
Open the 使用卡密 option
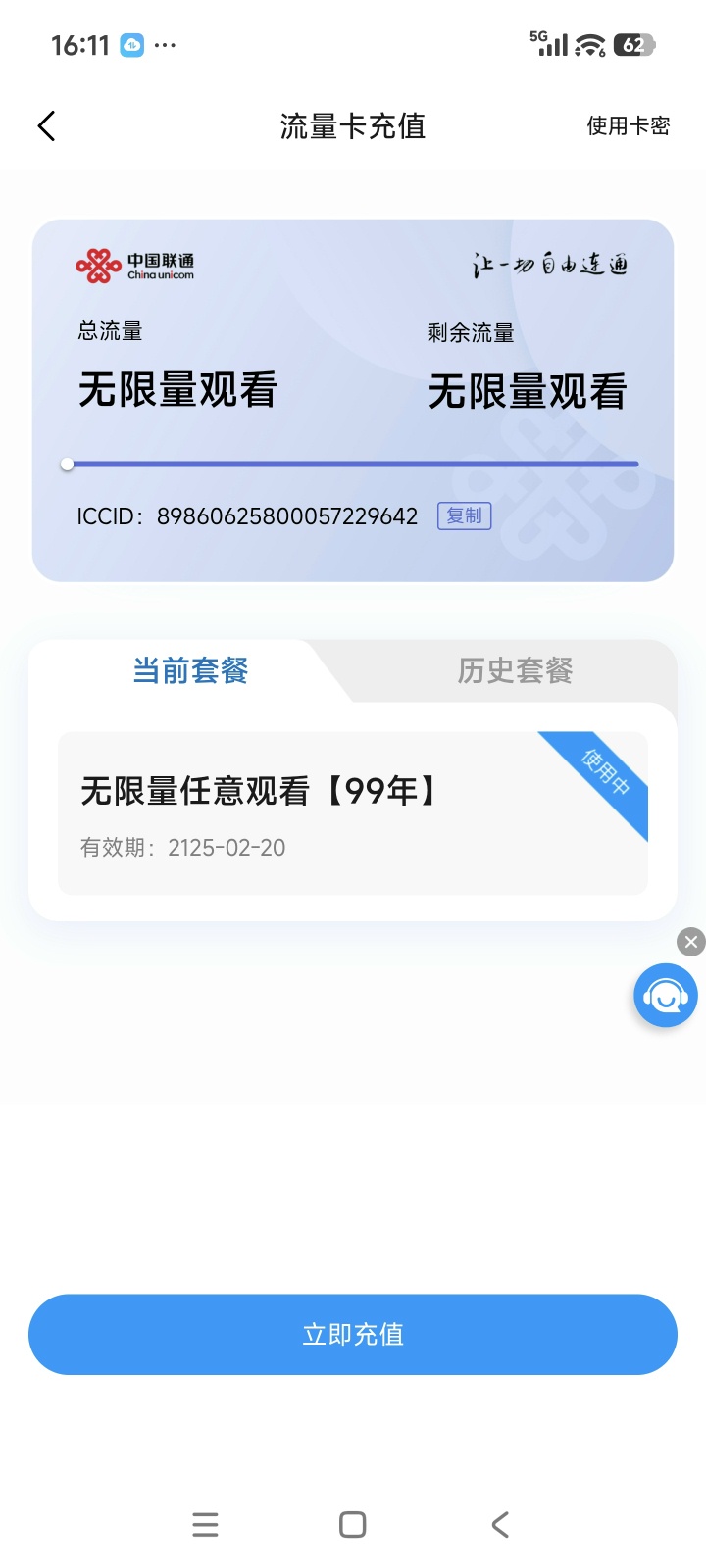coord(628,126)
